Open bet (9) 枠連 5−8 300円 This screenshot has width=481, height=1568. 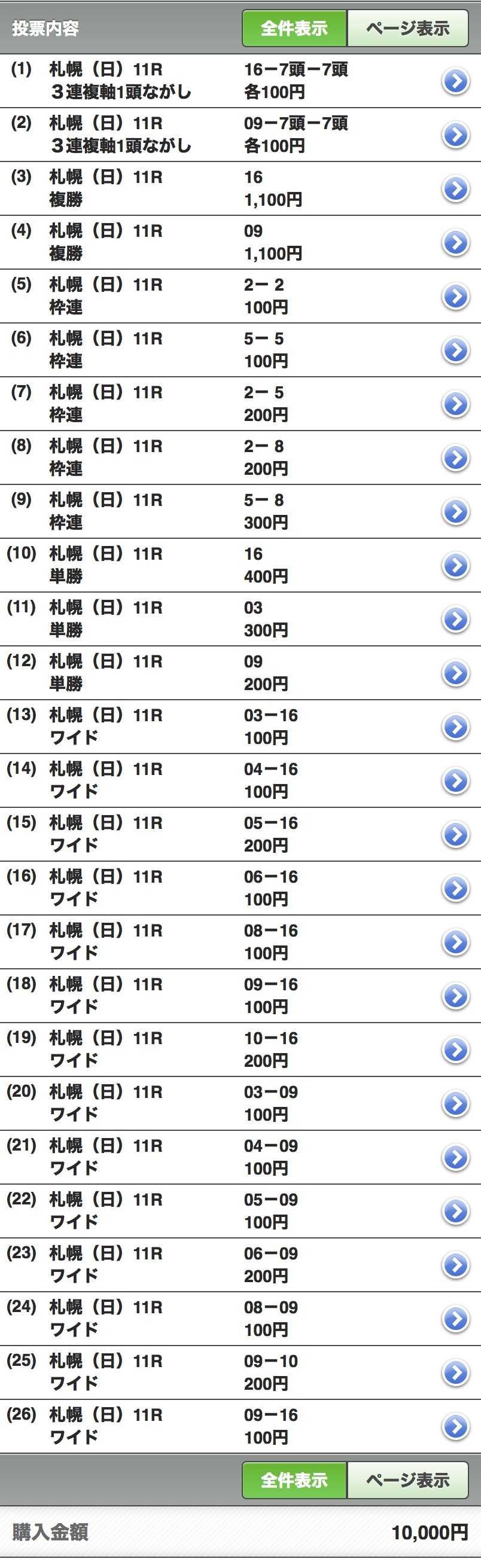coord(455,511)
